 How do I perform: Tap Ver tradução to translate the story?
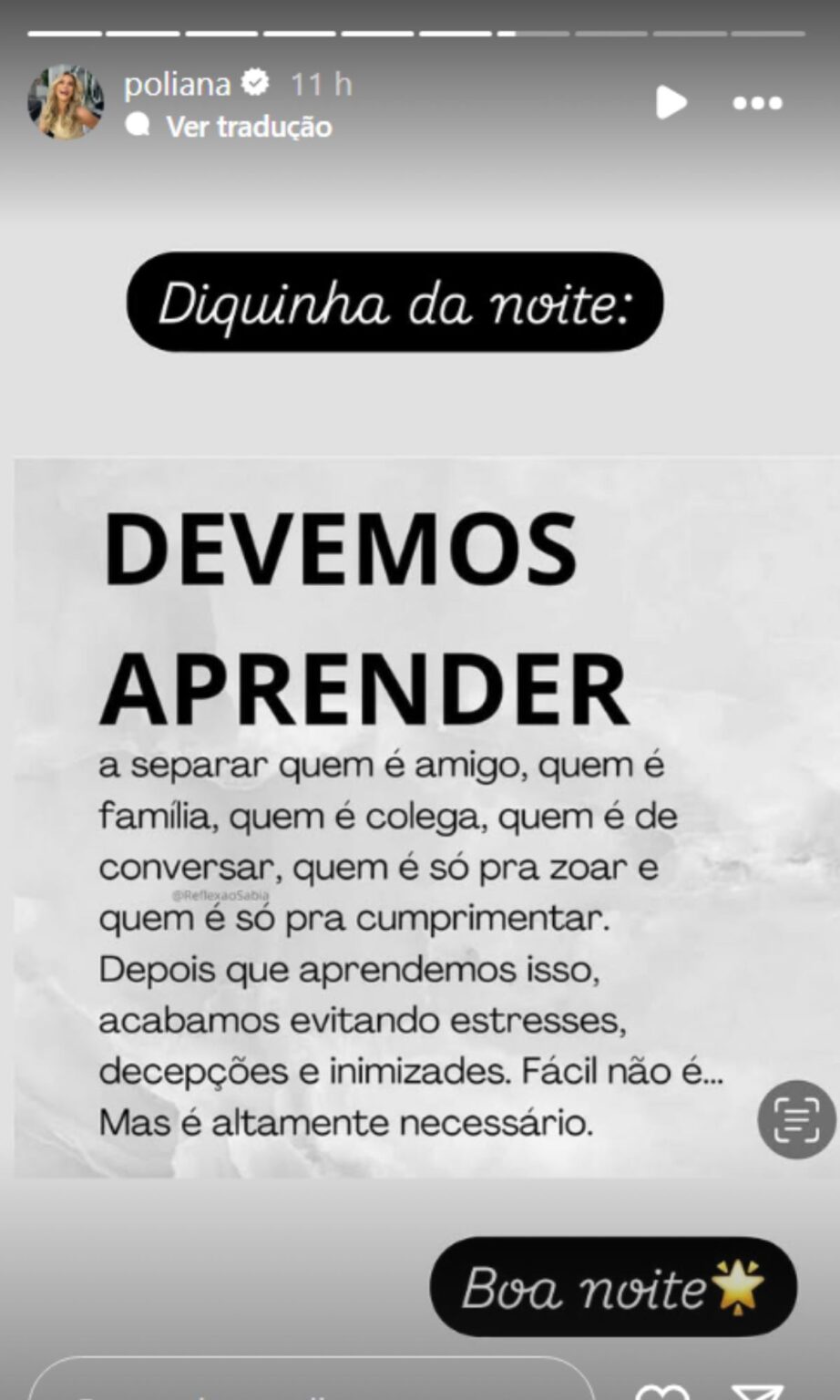click(248, 127)
